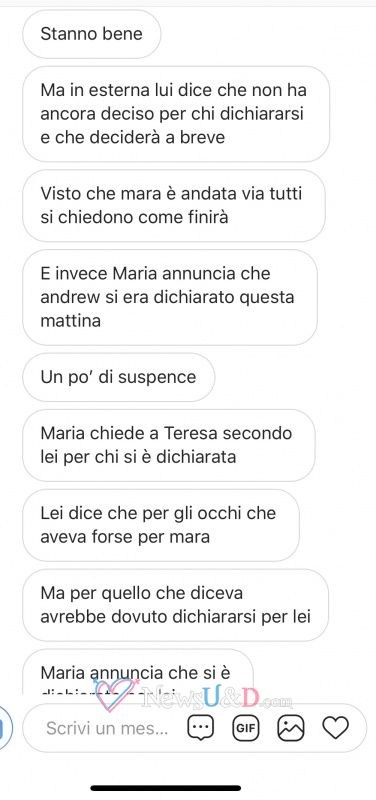The height and width of the screenshot is (800, 376).
Task: Open the camera button beside the message field
Action: pos(4,728)
